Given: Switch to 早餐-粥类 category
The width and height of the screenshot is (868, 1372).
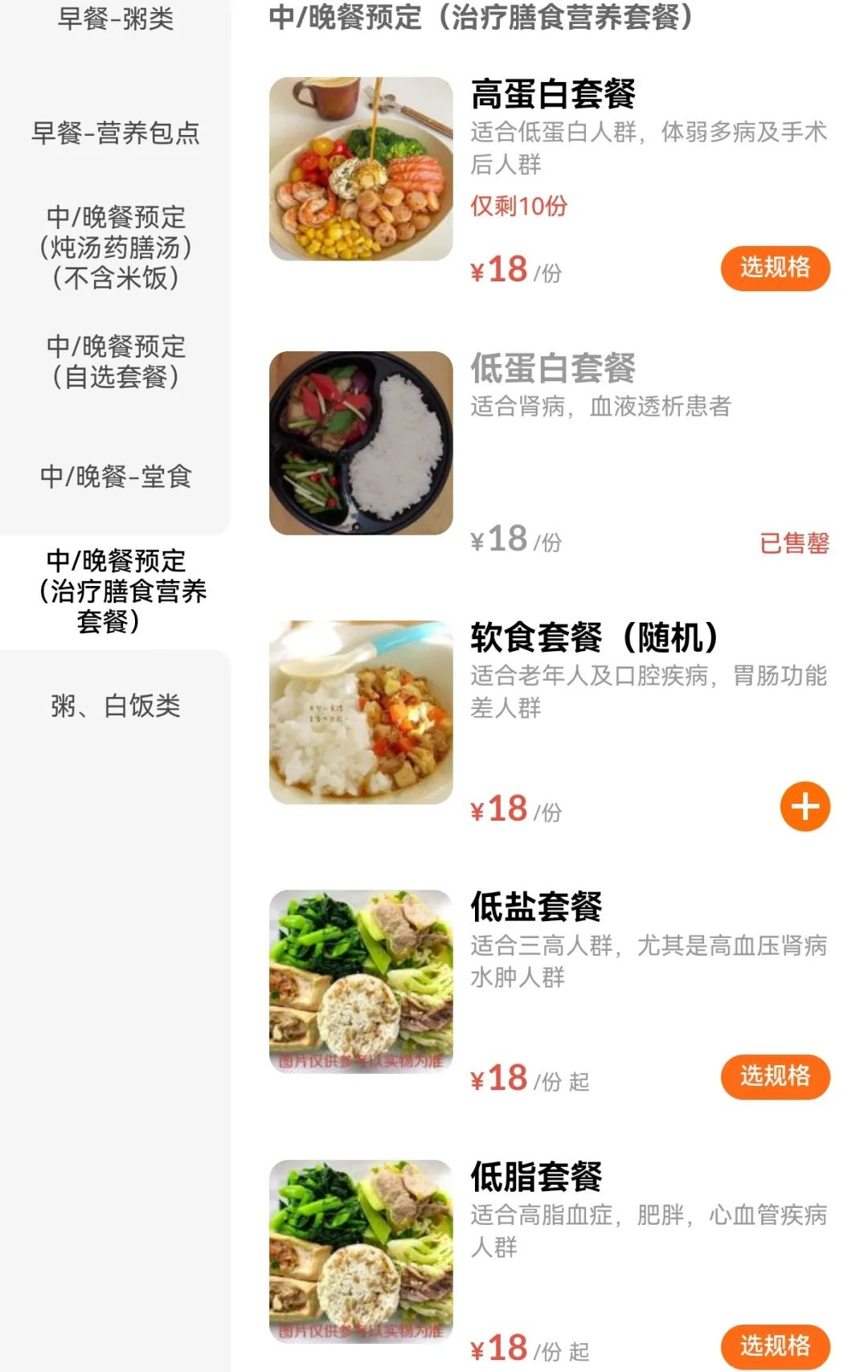Looking at the screenshot, I should (115, 18).
